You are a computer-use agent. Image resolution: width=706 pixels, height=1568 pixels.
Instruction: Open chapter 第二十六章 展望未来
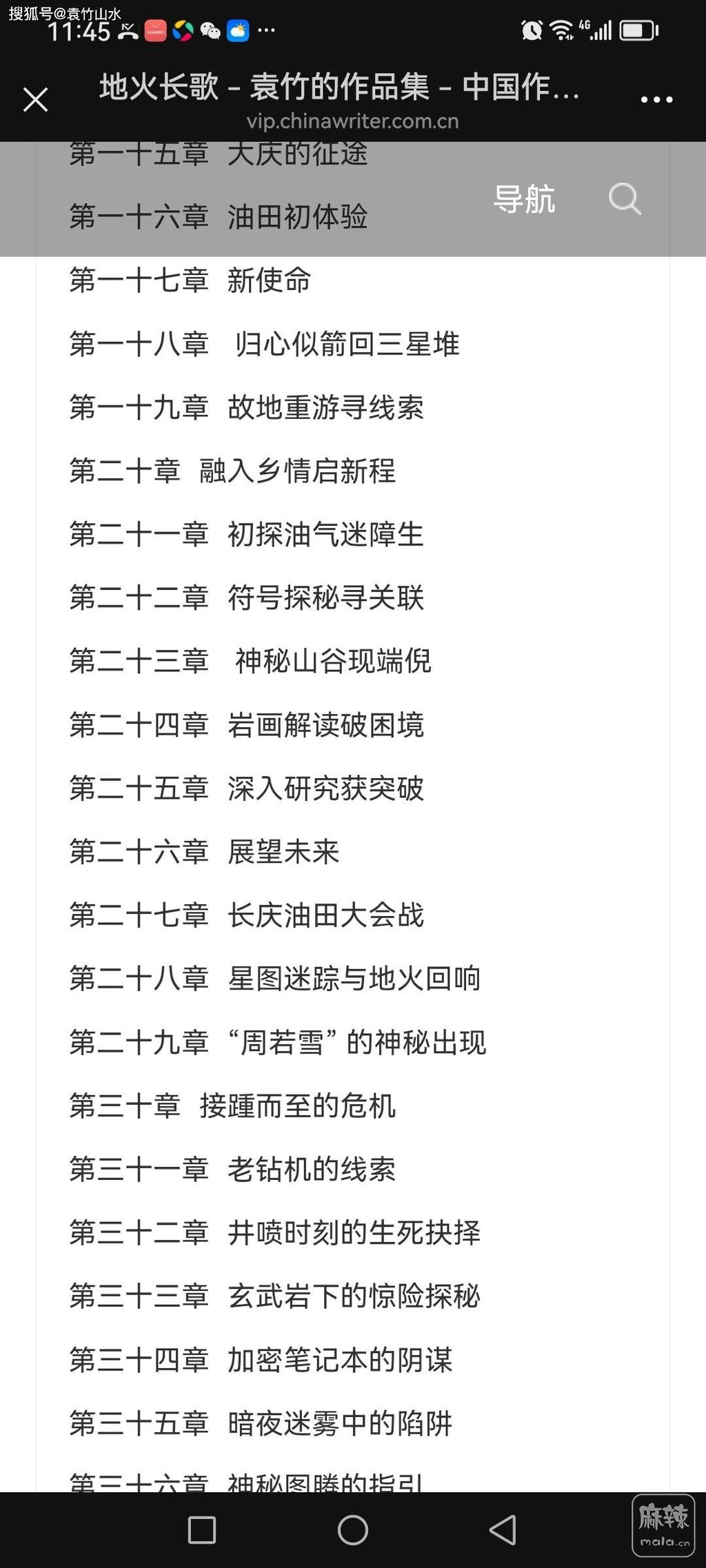click(204, 851)
